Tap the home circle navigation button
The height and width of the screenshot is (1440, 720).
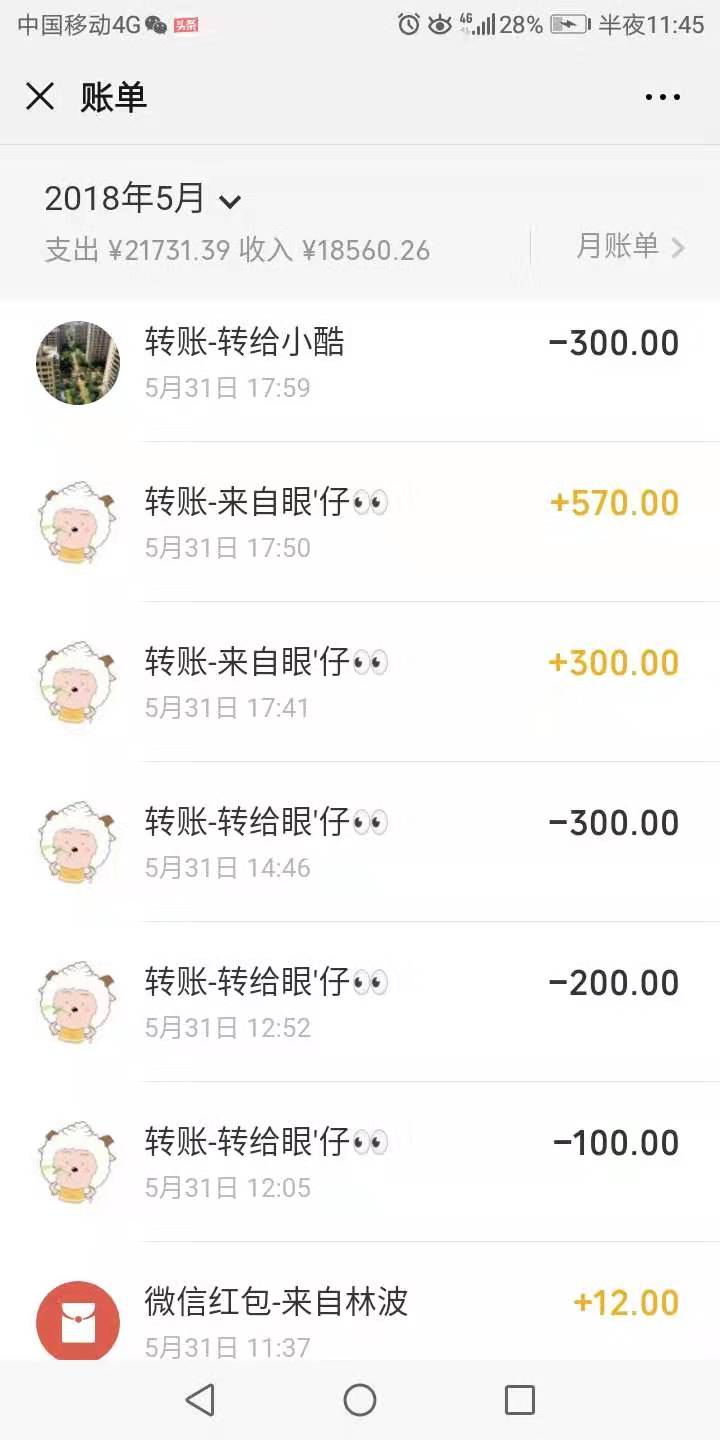[x=360, y=1400]
